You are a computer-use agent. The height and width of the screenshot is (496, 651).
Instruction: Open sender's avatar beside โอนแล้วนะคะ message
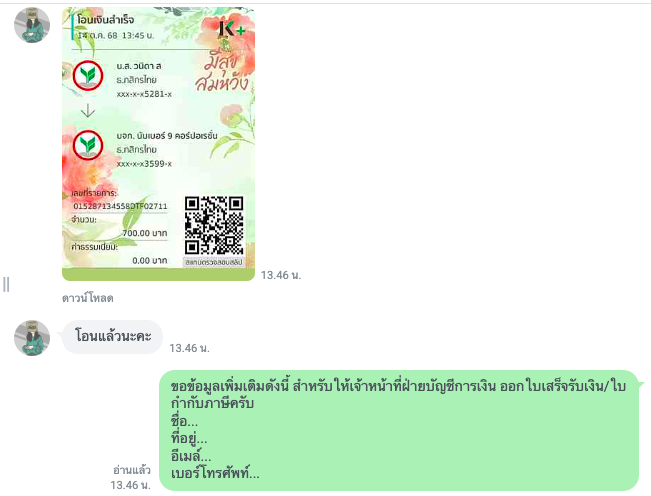(32, 338)
